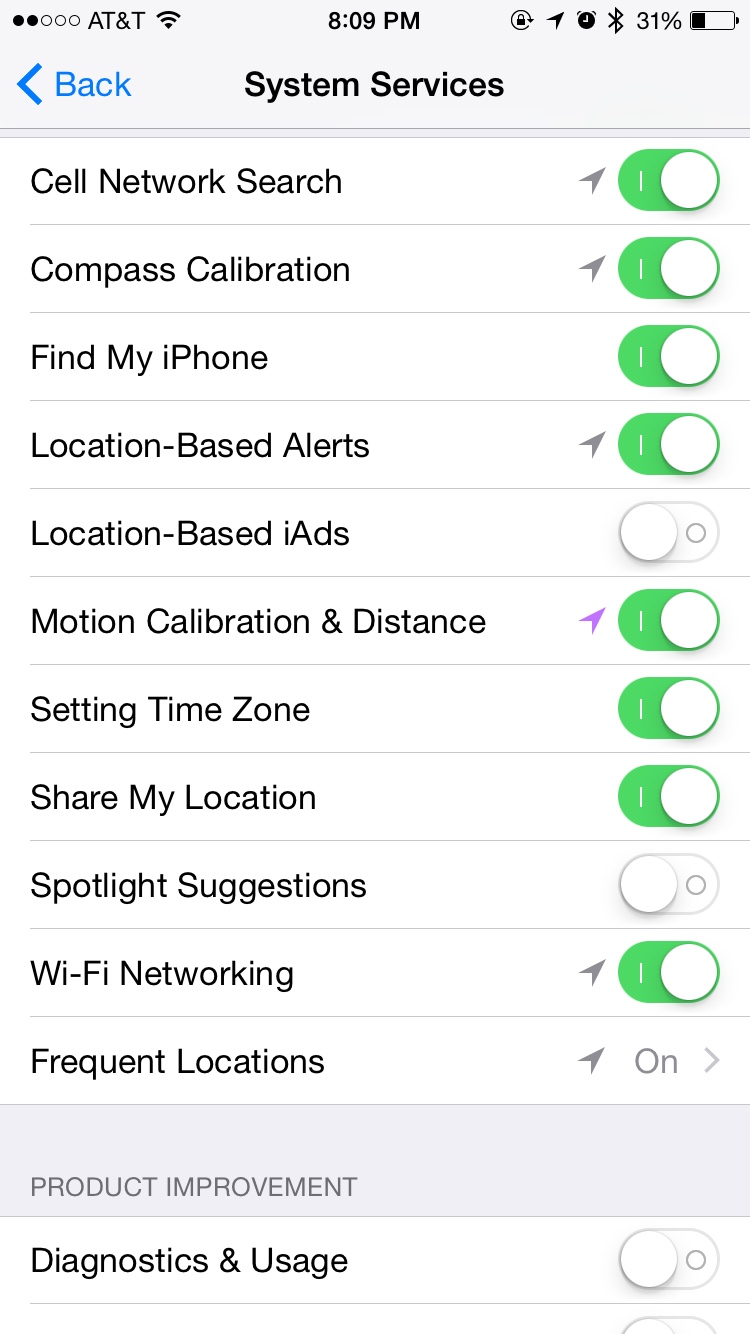Enable Diagnostics & Usage
750x1334 pixels.
tap(668, 1261)
